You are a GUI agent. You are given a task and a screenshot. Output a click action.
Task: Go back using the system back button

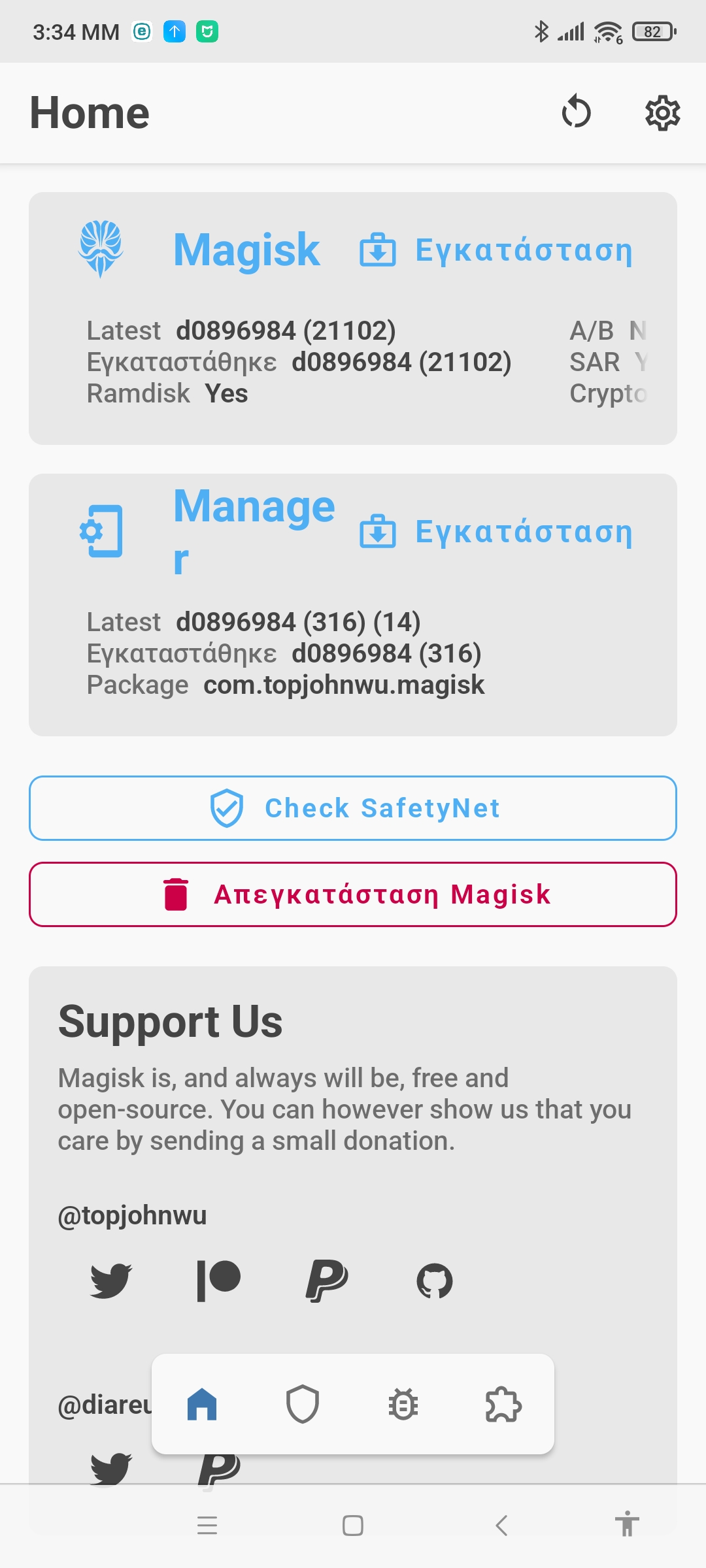point(501,1526)
